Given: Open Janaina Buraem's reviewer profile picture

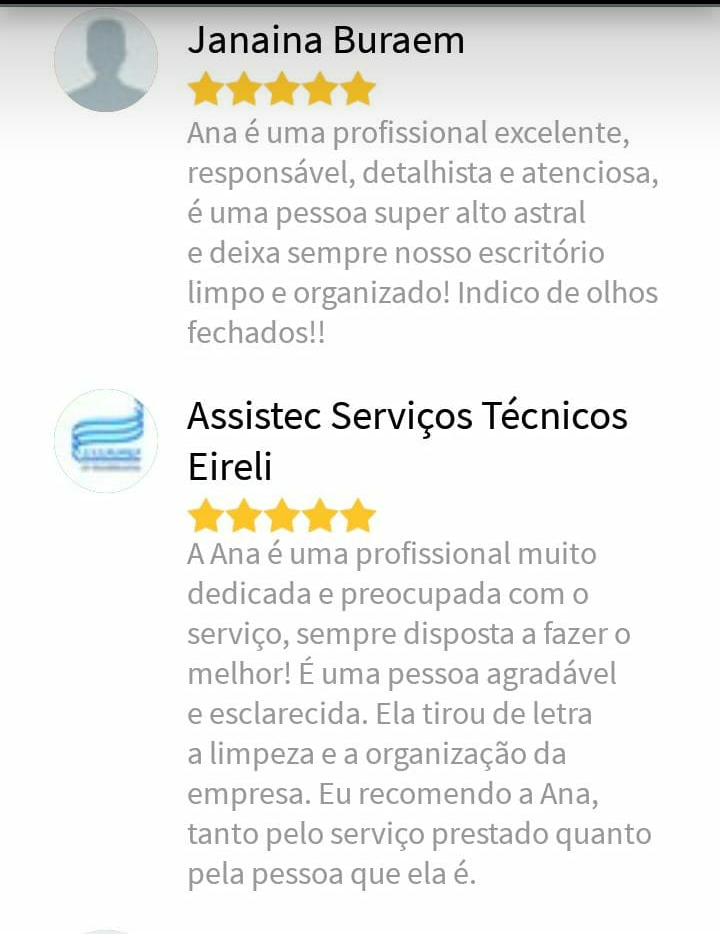Looking at the screenshot, I should 105,60.
